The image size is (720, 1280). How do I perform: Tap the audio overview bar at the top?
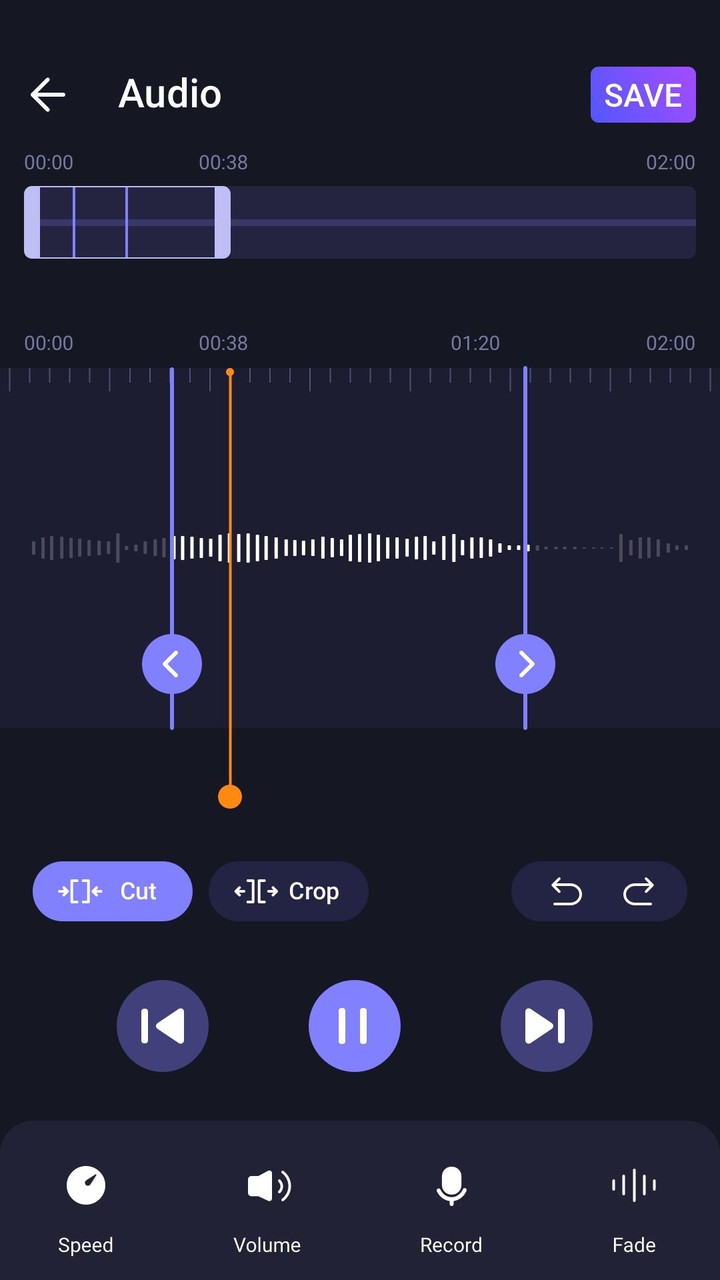tap(460, 222)
